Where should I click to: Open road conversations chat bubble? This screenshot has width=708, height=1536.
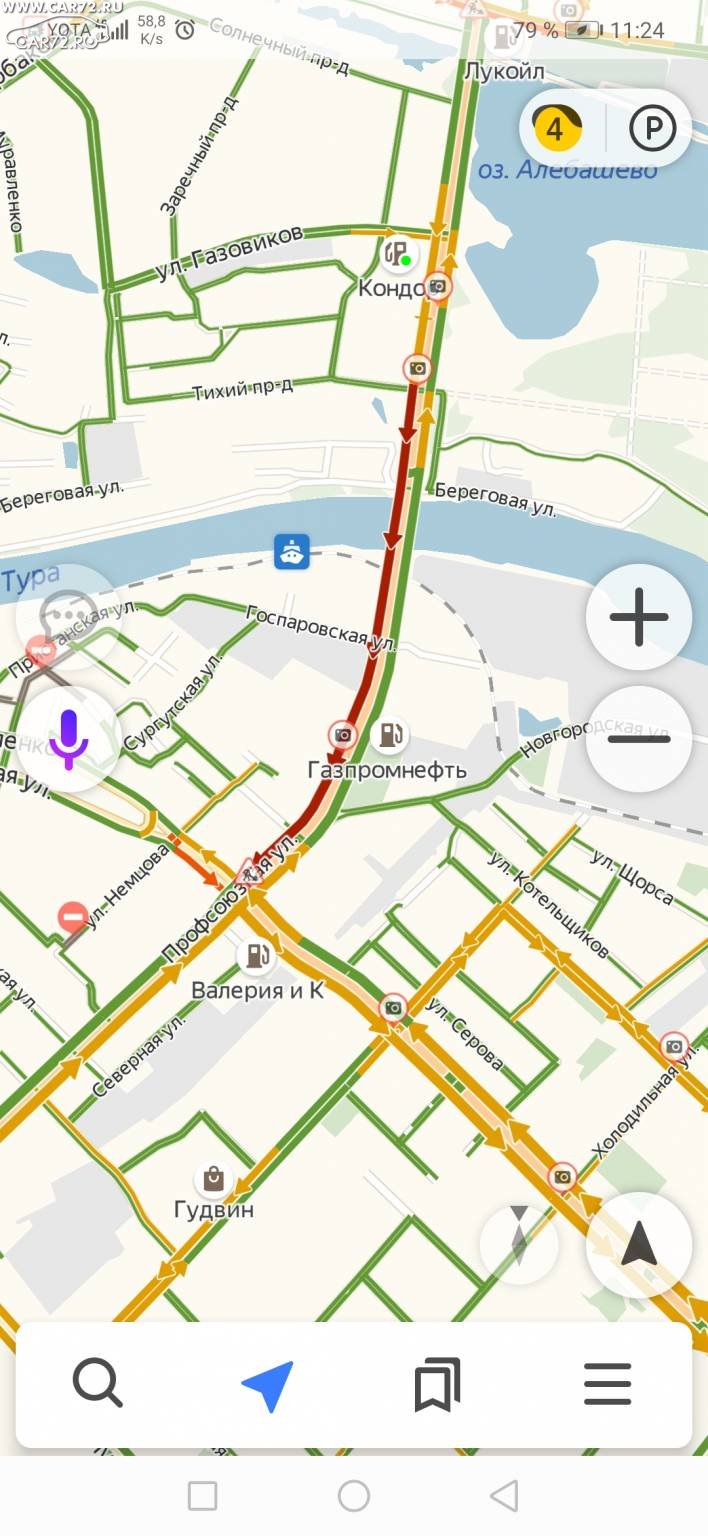[x=67, y=617]
